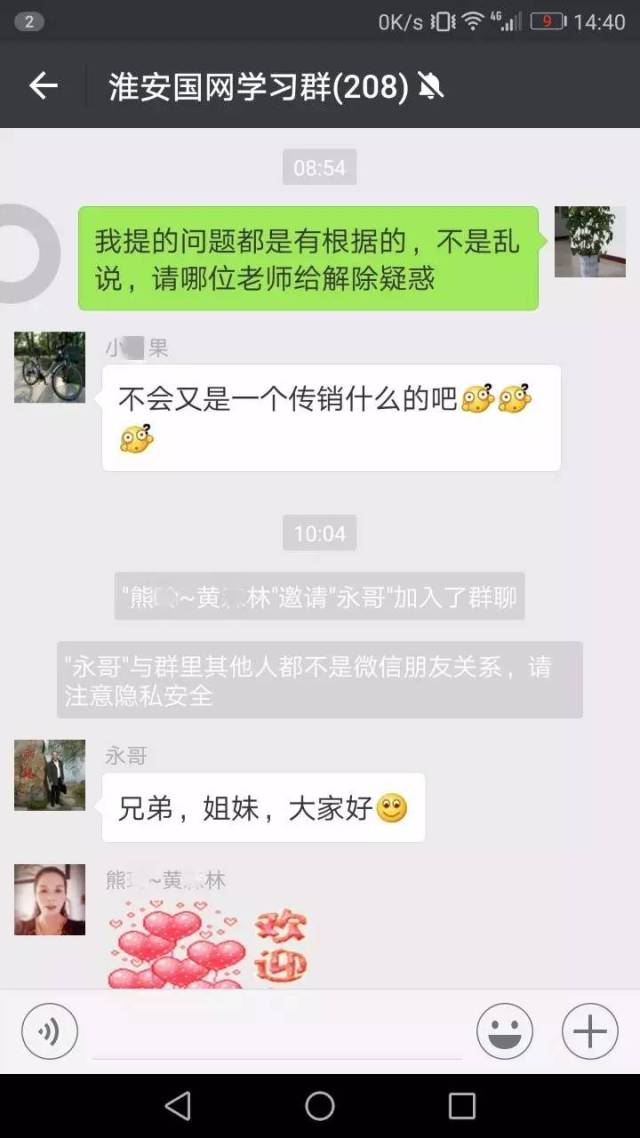The image size is (640, 1138).
Task: View the 欢迎 hearts sticker
Action: (208, 944)
